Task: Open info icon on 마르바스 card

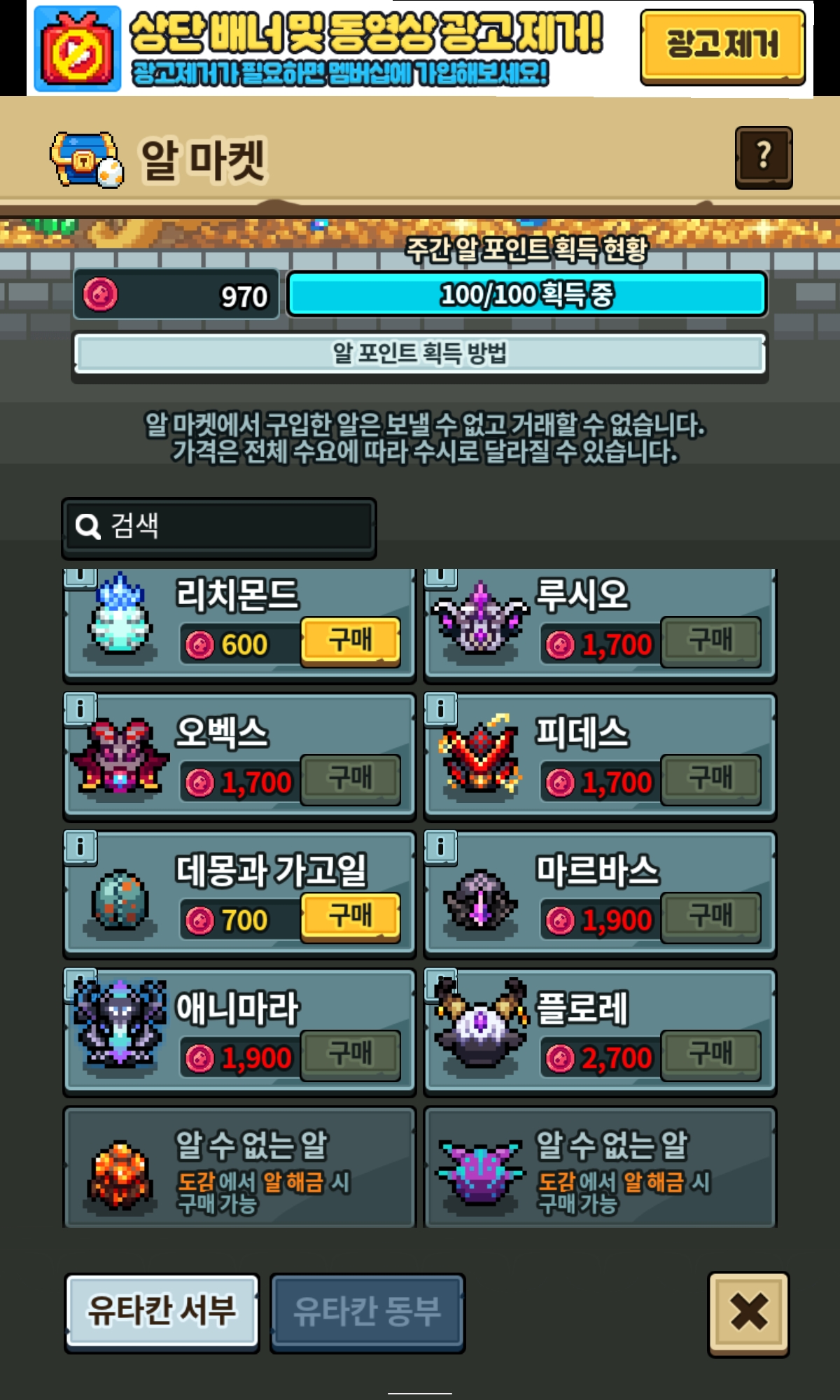Action: tap(440, 847)
